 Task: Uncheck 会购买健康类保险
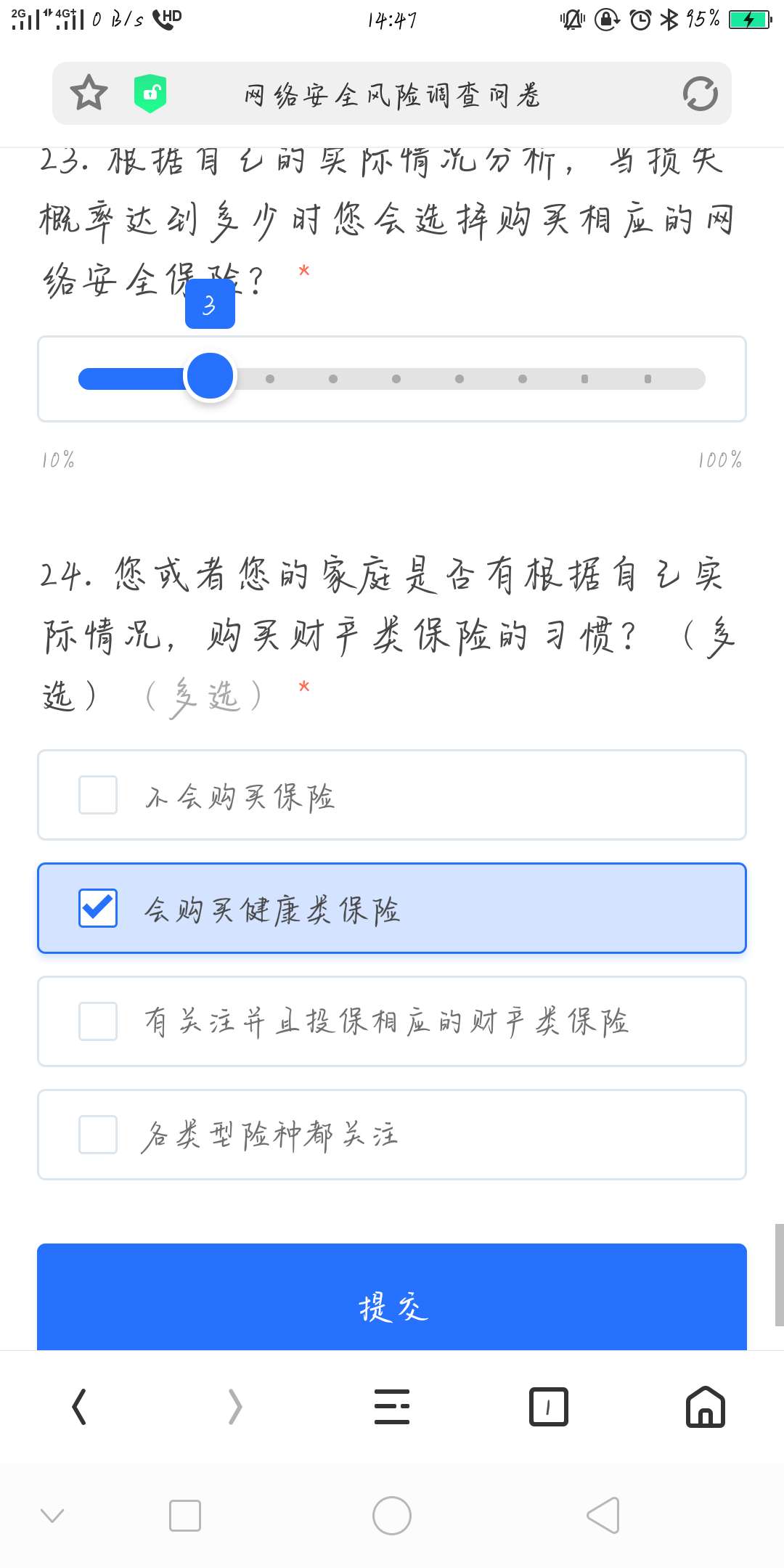point(98,908)
